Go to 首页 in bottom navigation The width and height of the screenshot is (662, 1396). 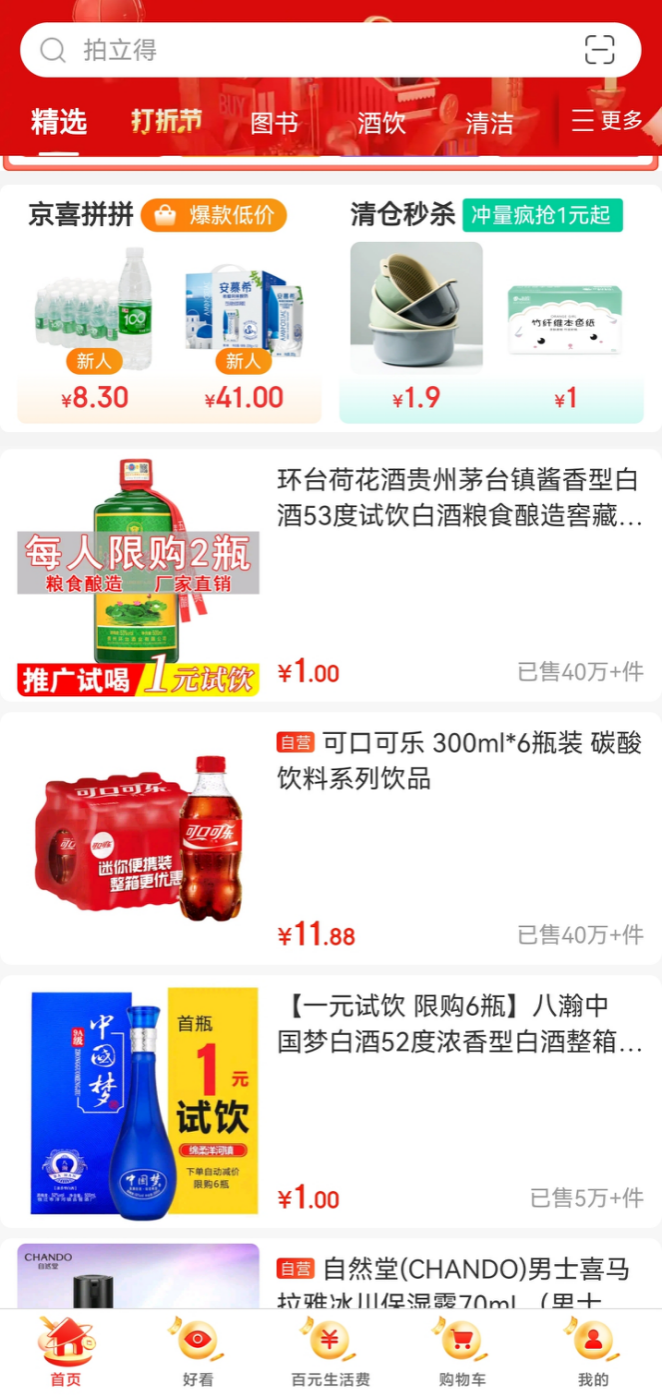[x=66, y=1352]
